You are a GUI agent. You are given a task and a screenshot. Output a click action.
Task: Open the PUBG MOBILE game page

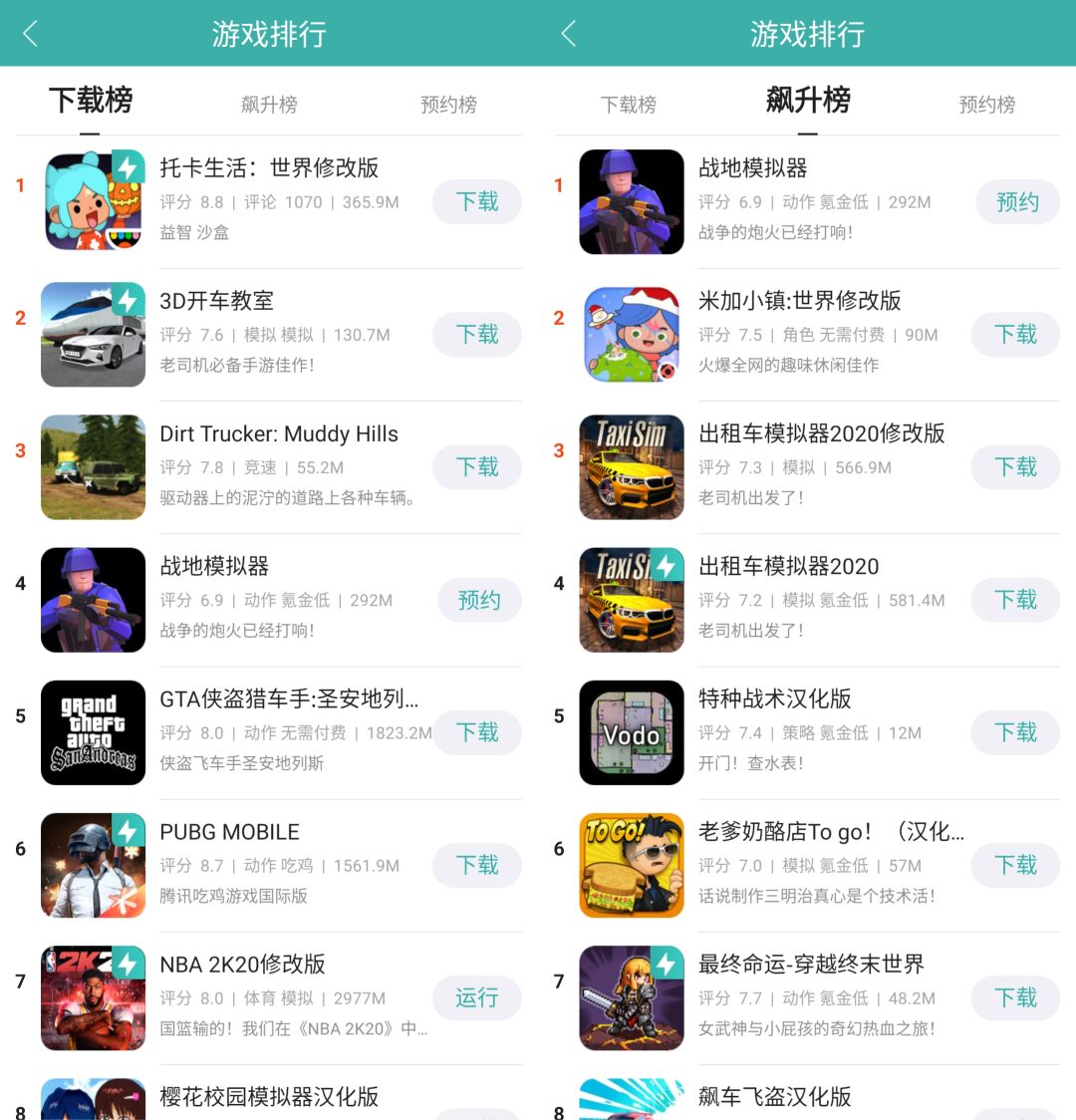click(x=229, y=832)
